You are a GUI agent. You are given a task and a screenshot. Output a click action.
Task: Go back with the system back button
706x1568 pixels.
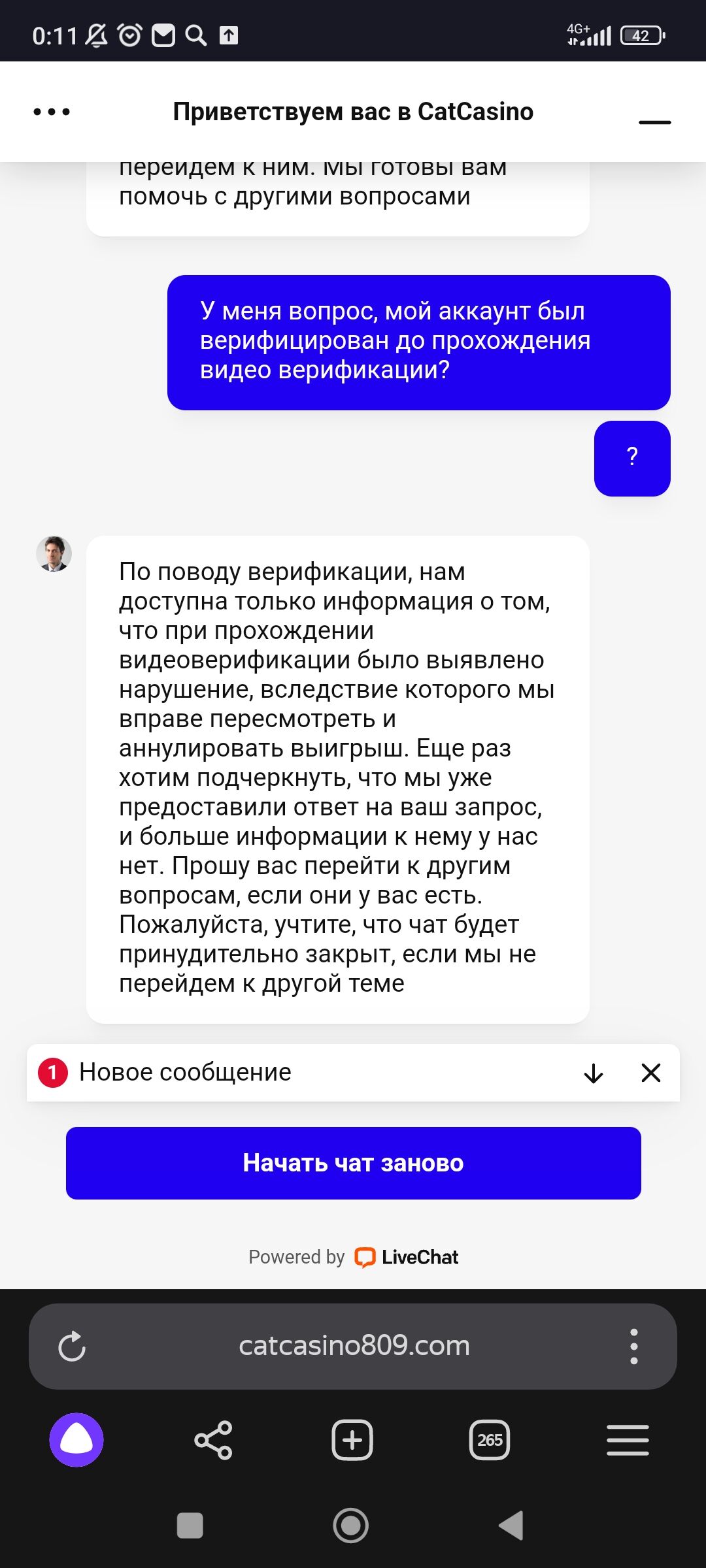512,1526
